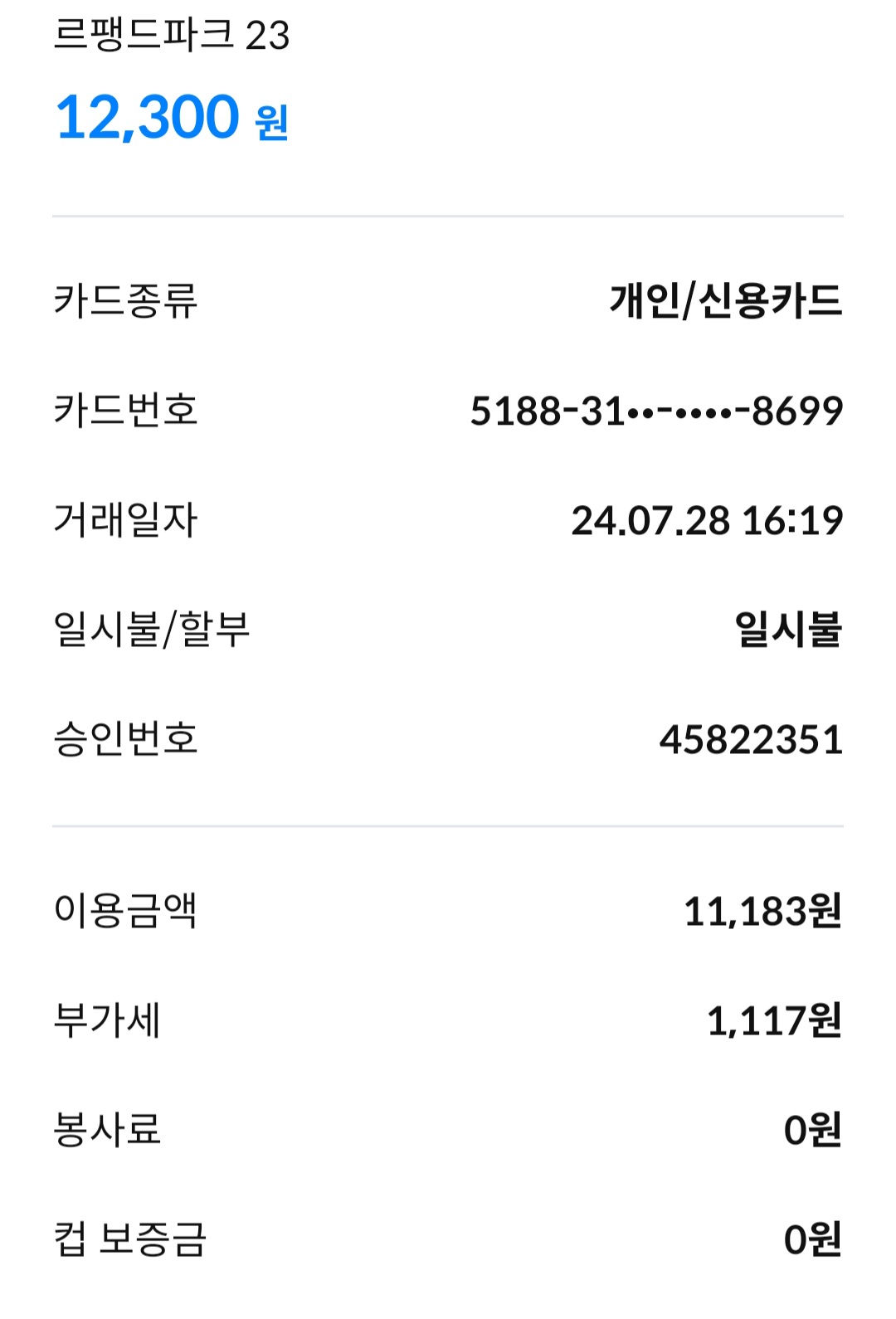Select the masked card number ending 8699
The width and height of the screenshot is (896, 1319).
(x=655, y=412)
